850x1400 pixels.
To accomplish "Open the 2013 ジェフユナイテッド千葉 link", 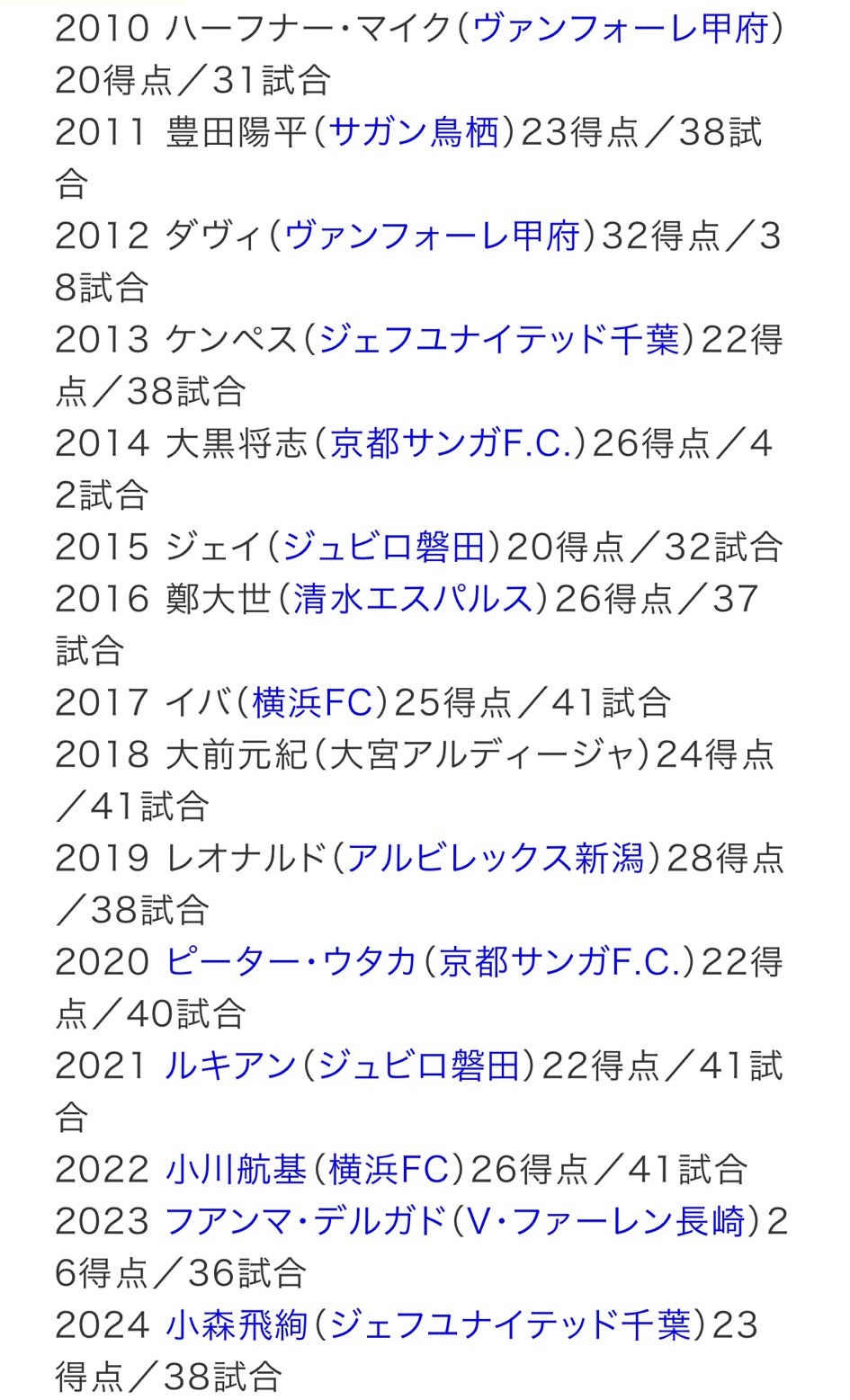I will pos(499,340).
